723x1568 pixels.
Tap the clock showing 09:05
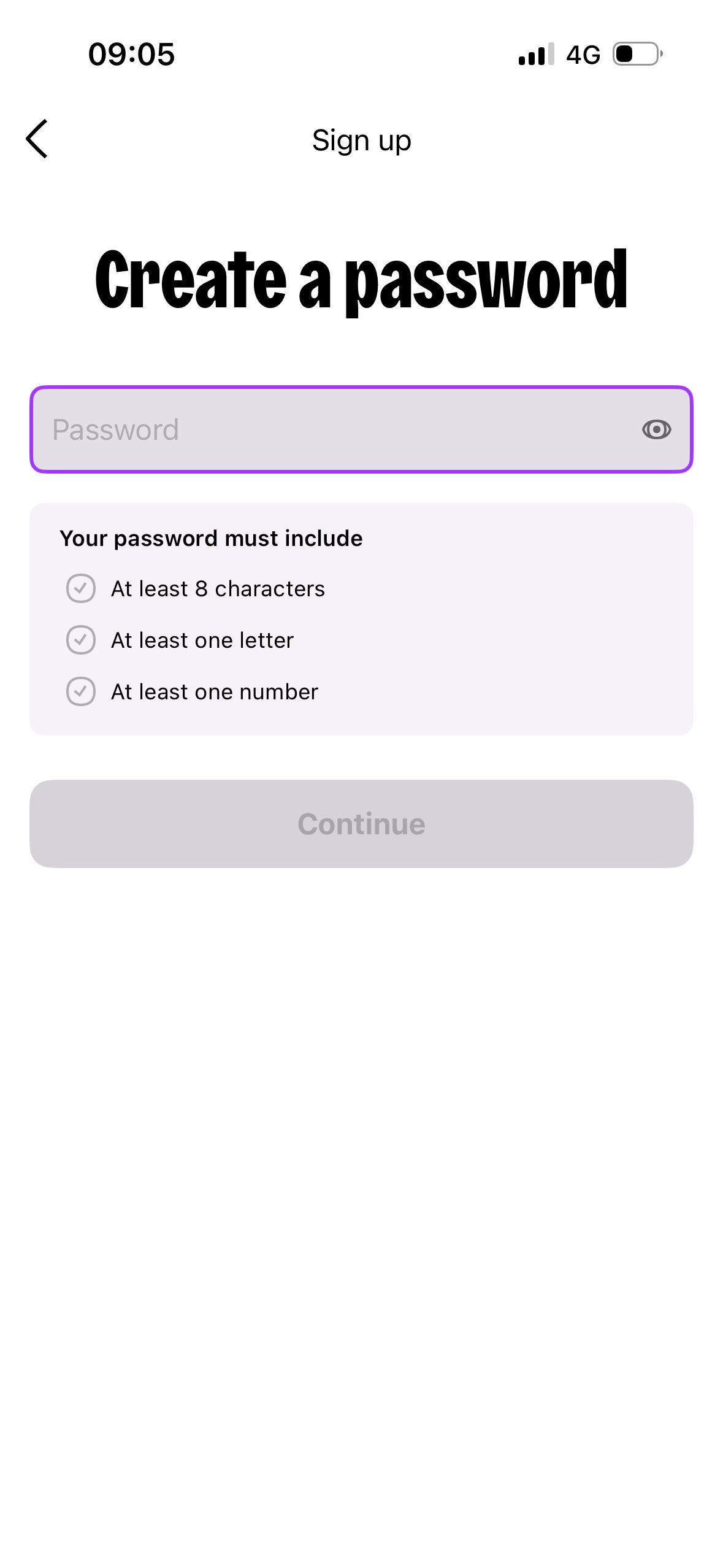pos(131,55)
